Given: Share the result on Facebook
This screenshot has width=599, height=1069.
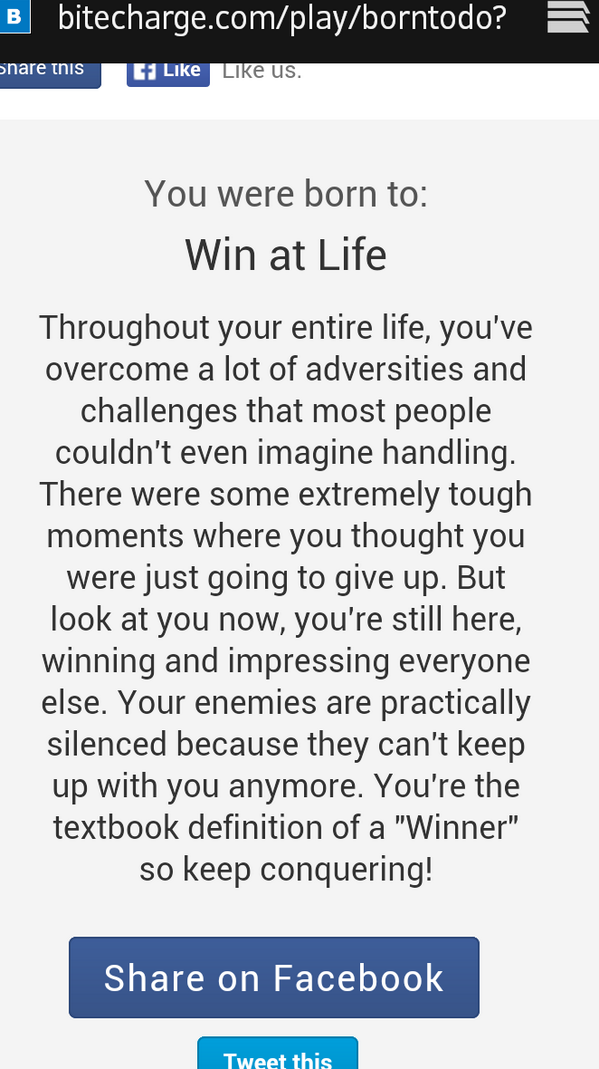Looking at the screenshot, I should click(x=274, y=977).
